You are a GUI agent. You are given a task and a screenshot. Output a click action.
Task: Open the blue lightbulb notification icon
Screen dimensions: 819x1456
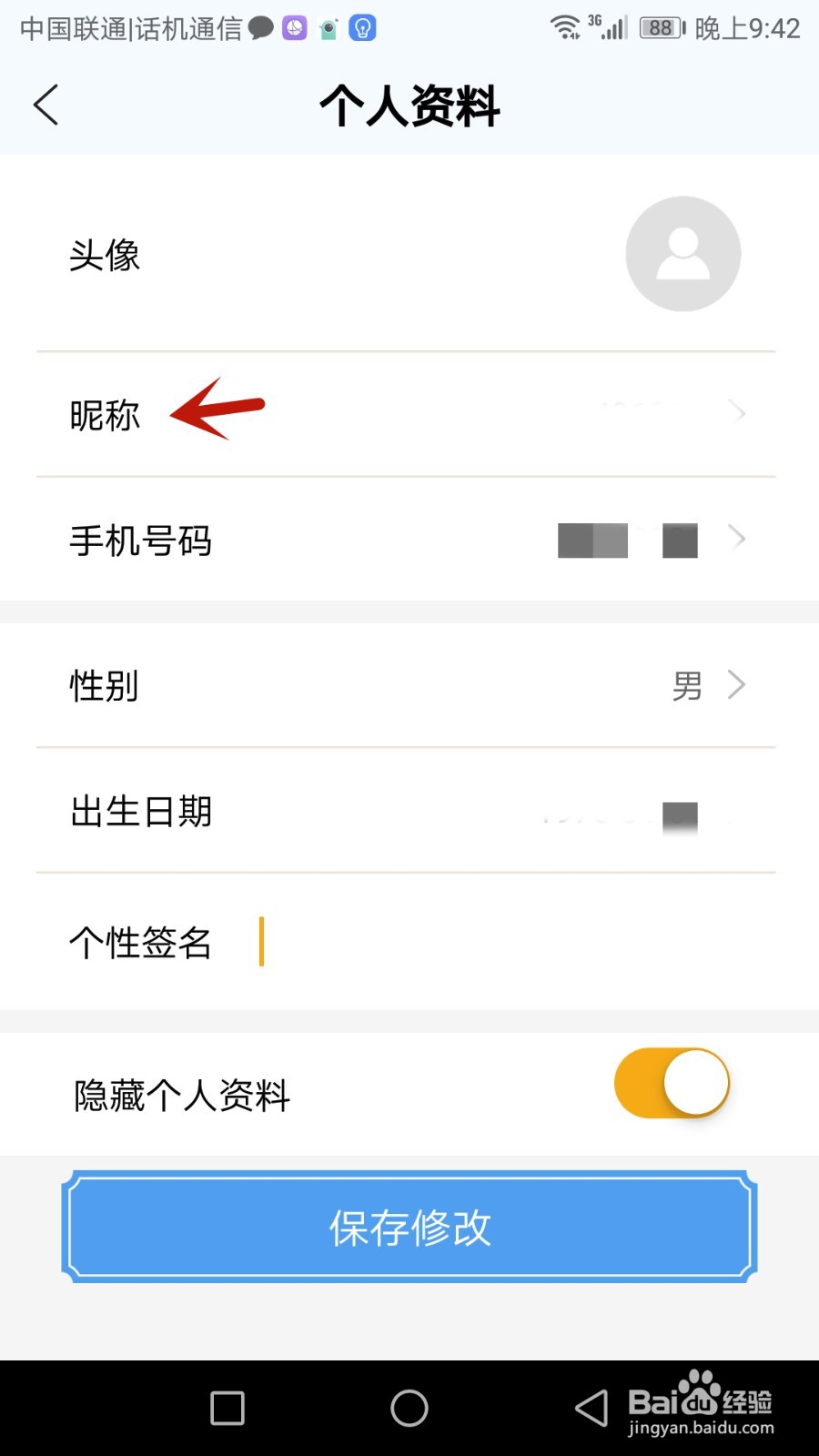[x=361, y=27]
